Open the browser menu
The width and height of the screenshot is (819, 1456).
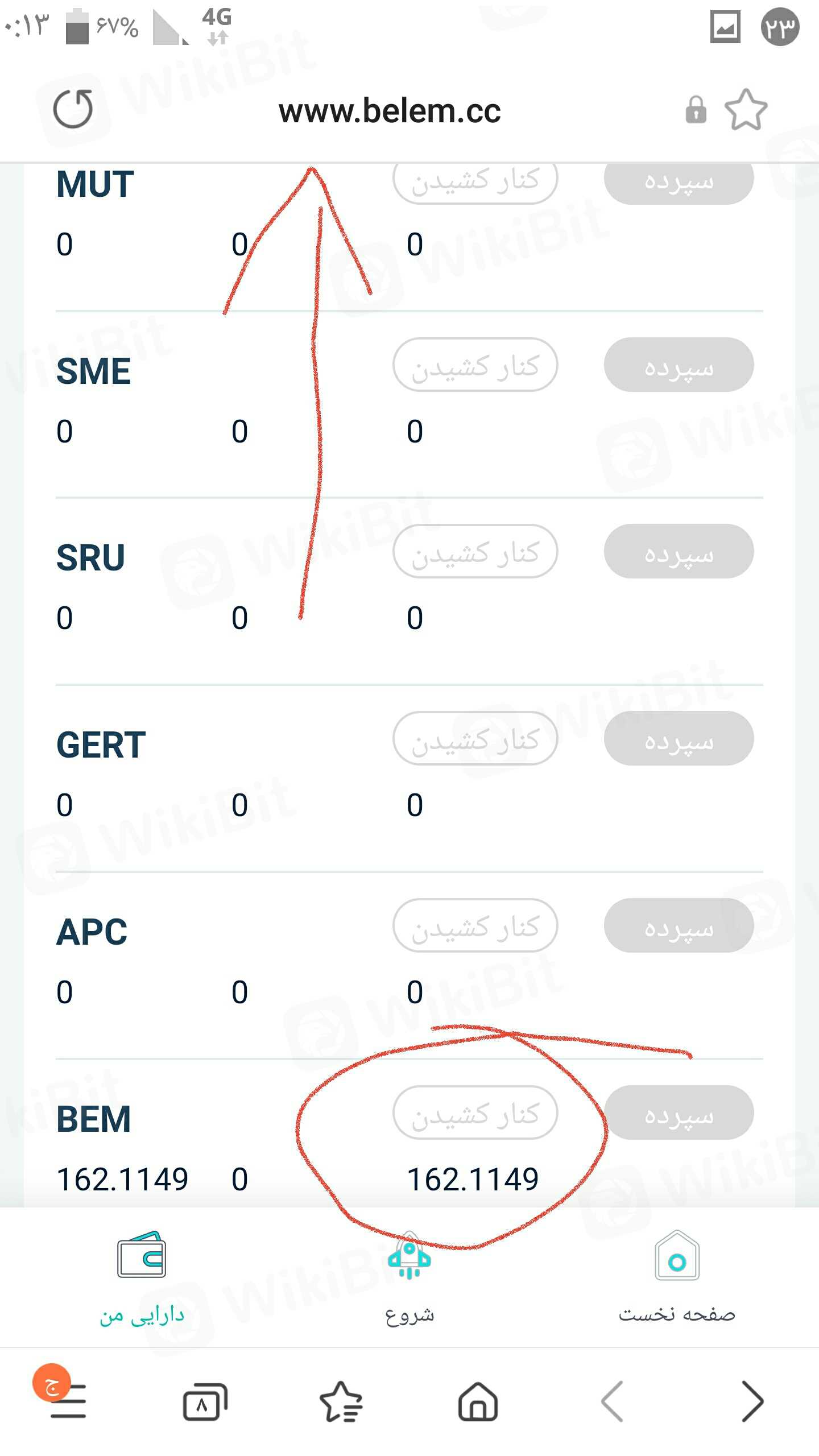pos(67,1401)
